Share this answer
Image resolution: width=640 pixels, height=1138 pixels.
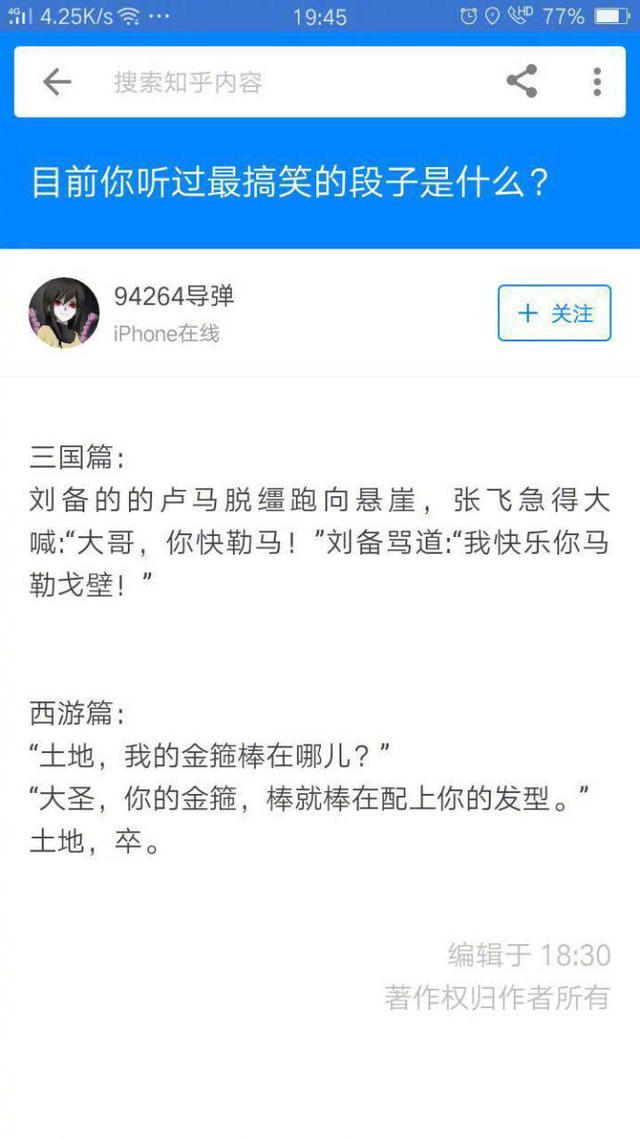[521, 81]
